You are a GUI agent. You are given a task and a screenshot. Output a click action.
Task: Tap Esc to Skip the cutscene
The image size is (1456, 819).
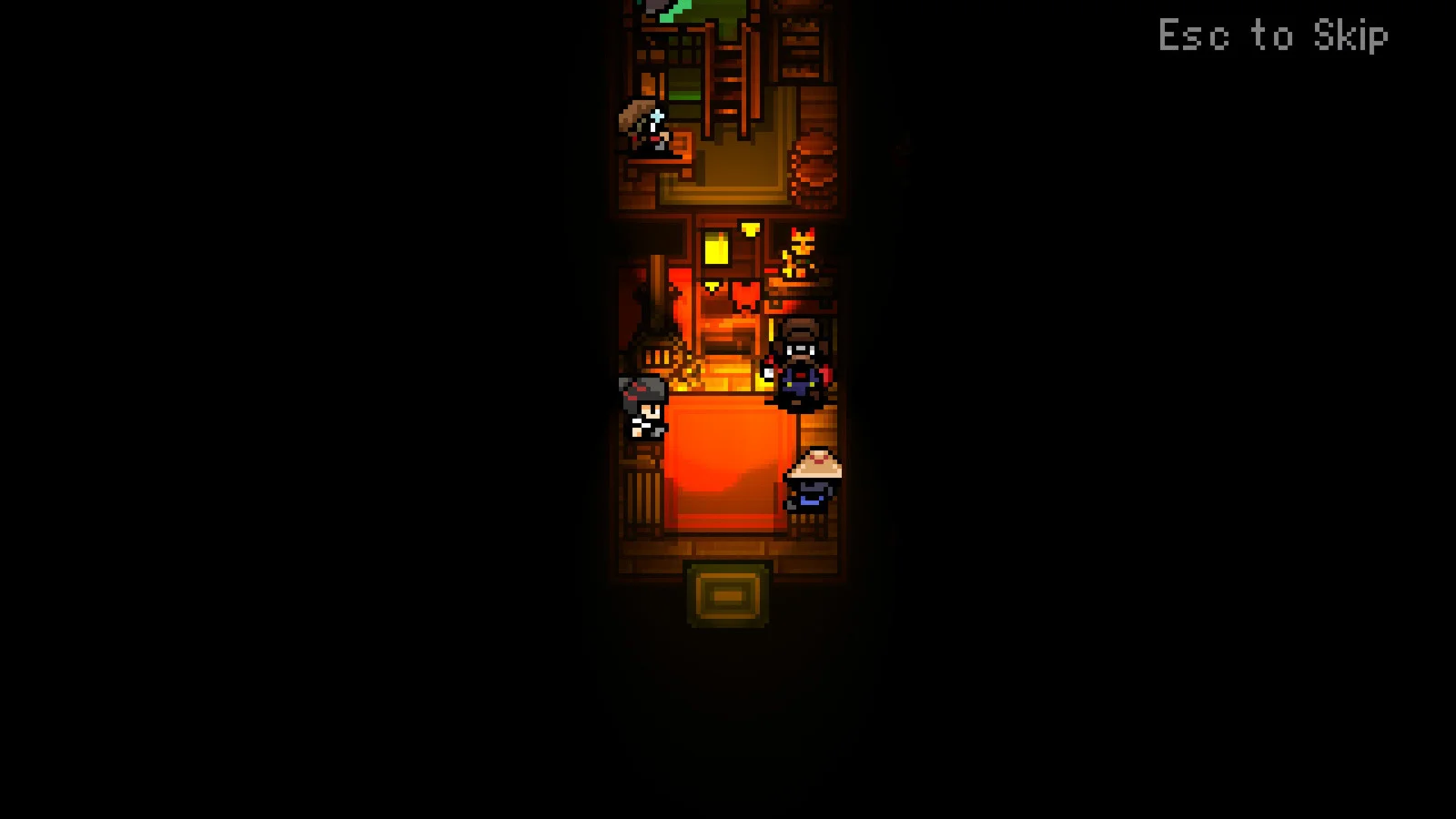tap(1272, 36)
